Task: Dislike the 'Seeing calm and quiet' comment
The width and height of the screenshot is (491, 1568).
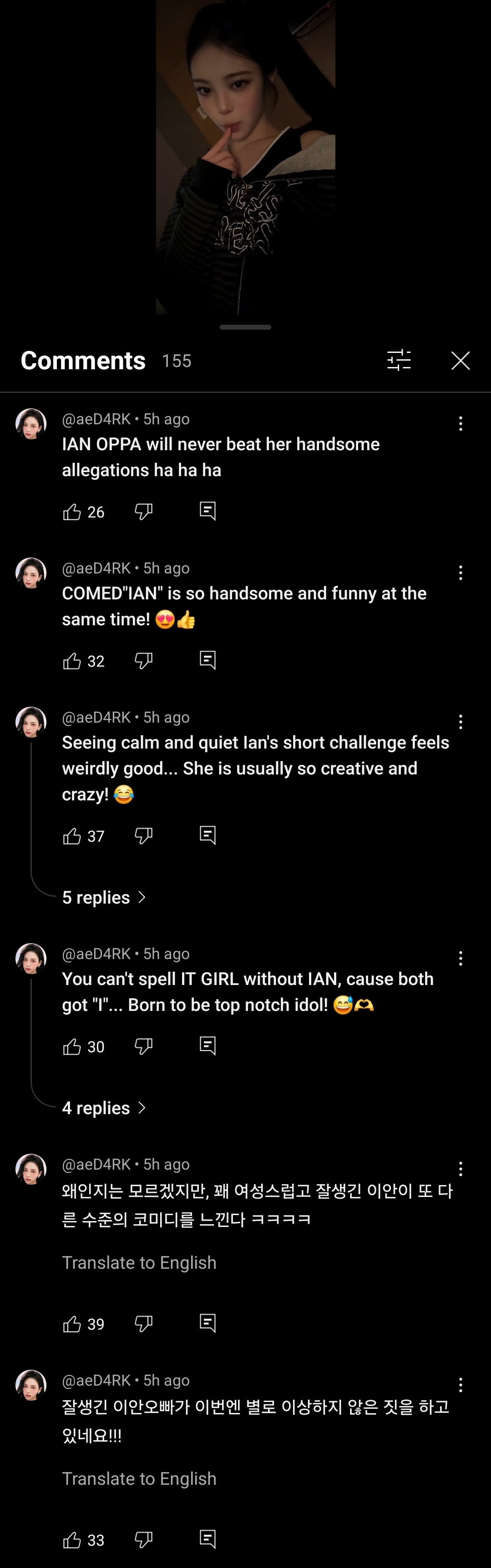Action: click(x=143, y=836)
